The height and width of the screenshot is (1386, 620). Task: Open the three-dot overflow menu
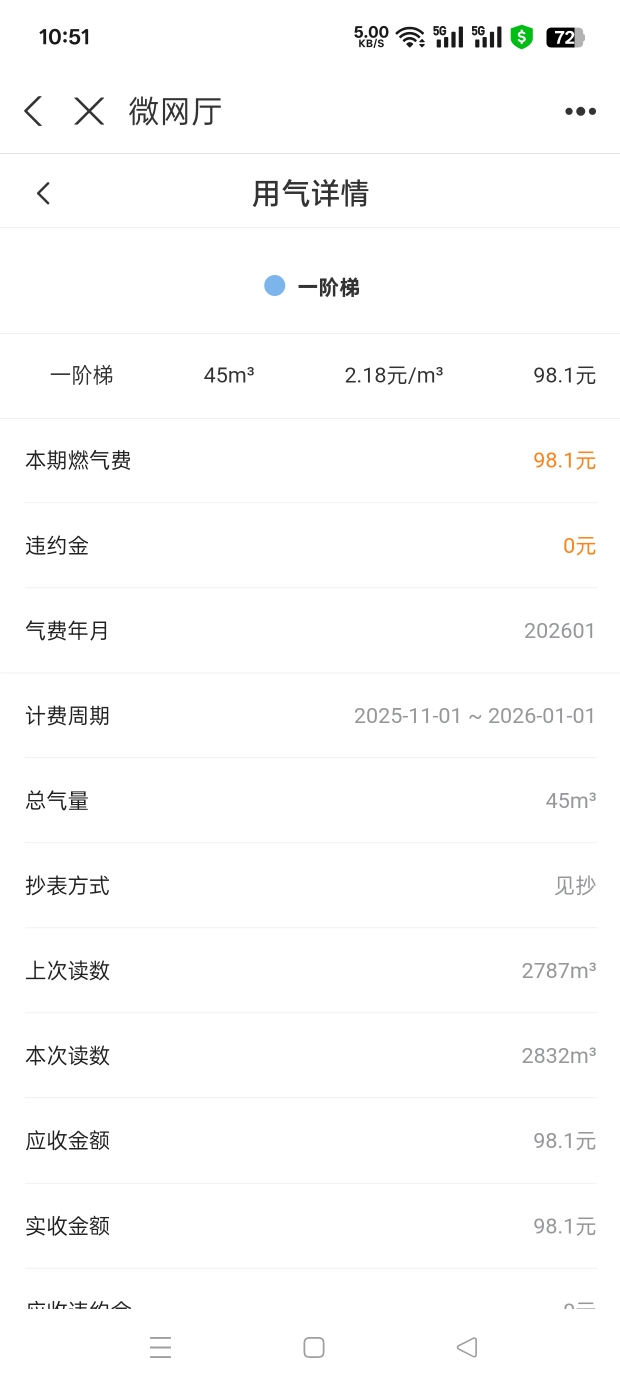580,111
